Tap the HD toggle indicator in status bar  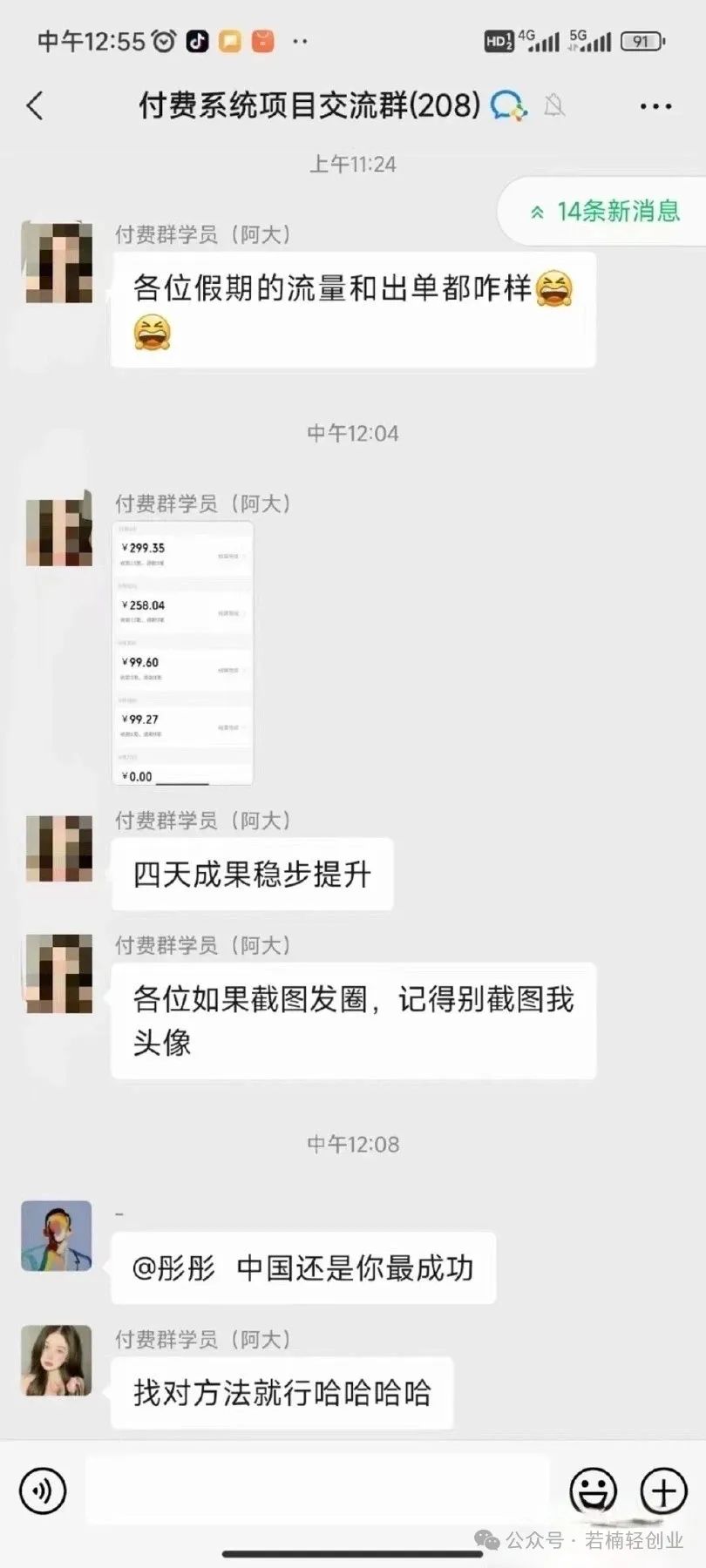coord(499,39)
